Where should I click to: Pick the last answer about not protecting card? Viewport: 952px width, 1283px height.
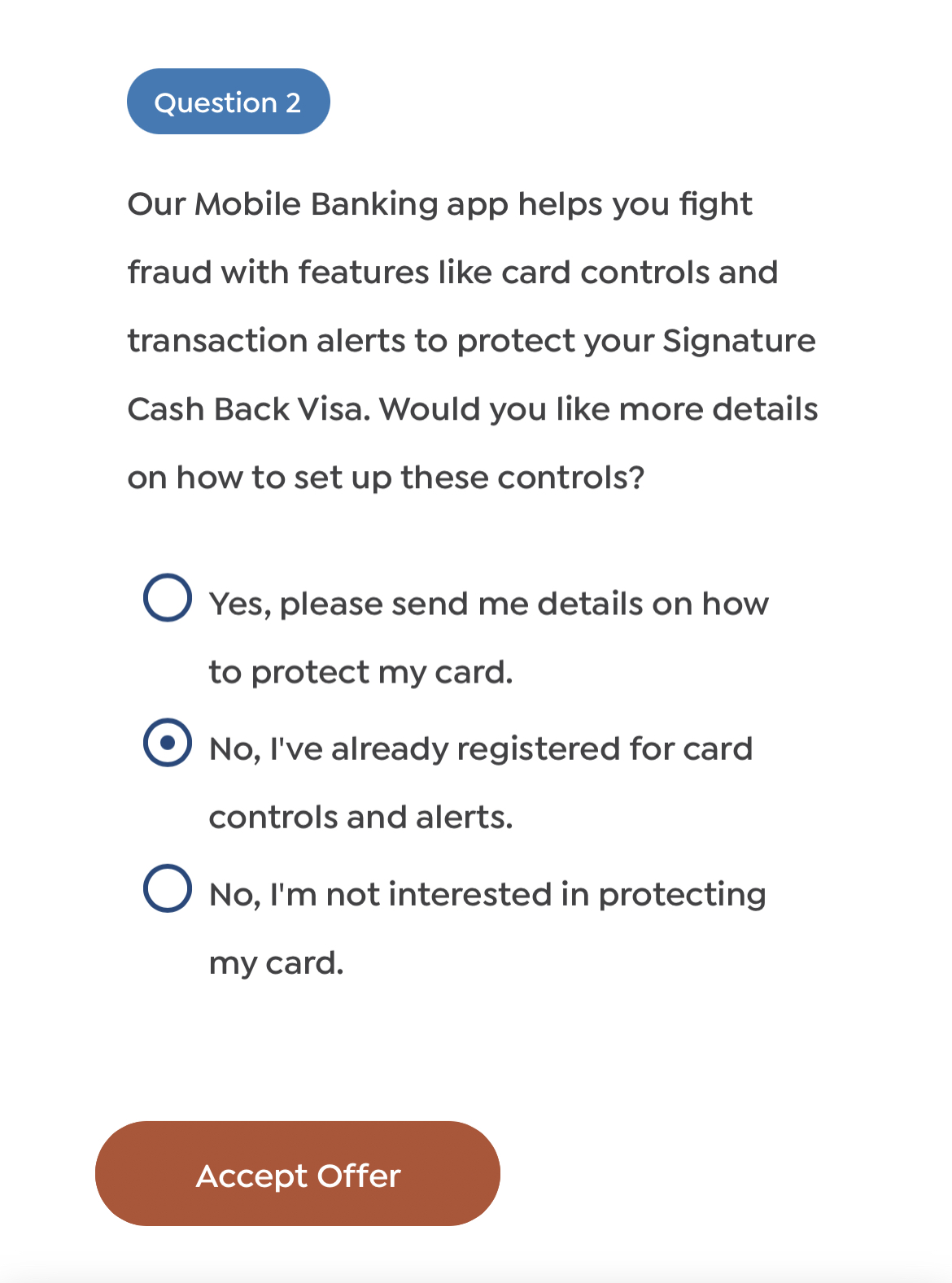click(x=166, y=888)
